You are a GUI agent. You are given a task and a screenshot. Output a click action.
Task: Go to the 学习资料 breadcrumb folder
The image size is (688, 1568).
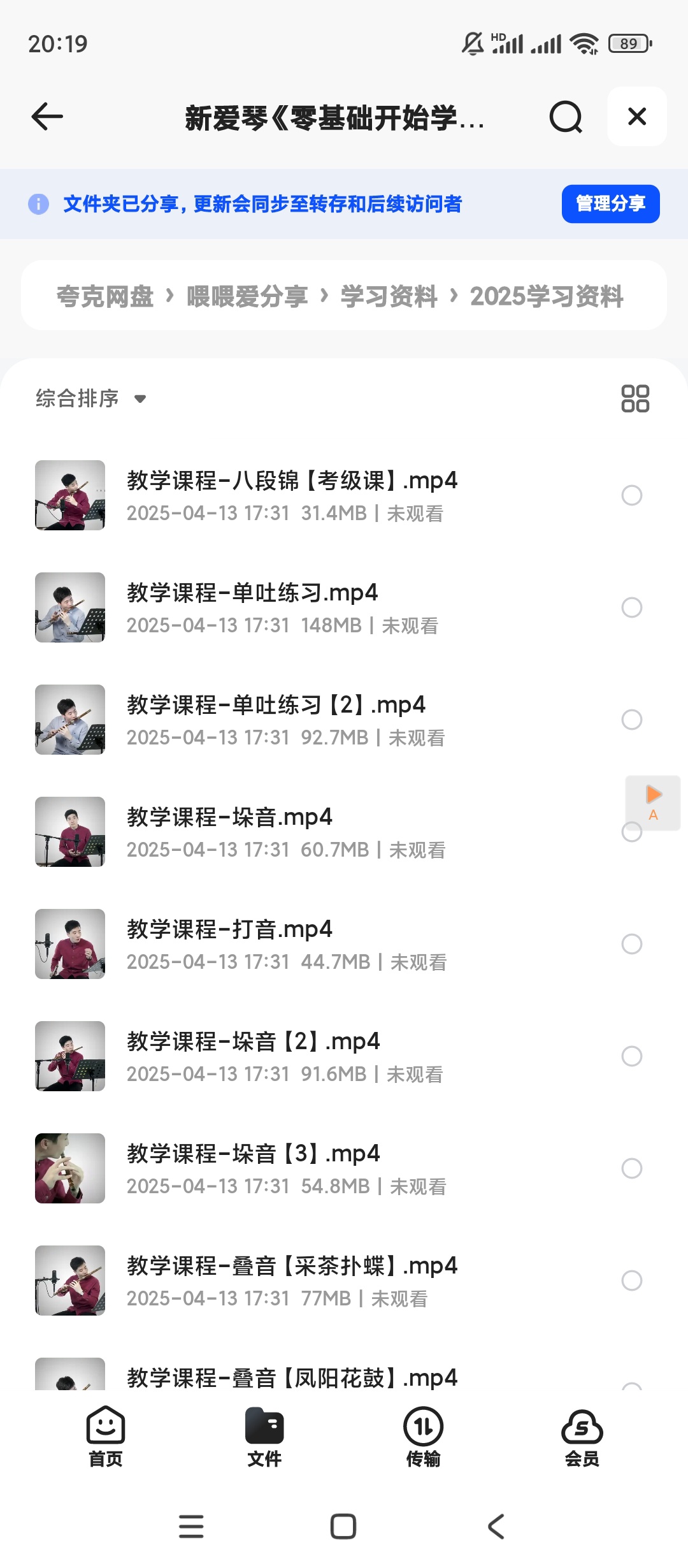pyautogui.click(x=389, y=296)
